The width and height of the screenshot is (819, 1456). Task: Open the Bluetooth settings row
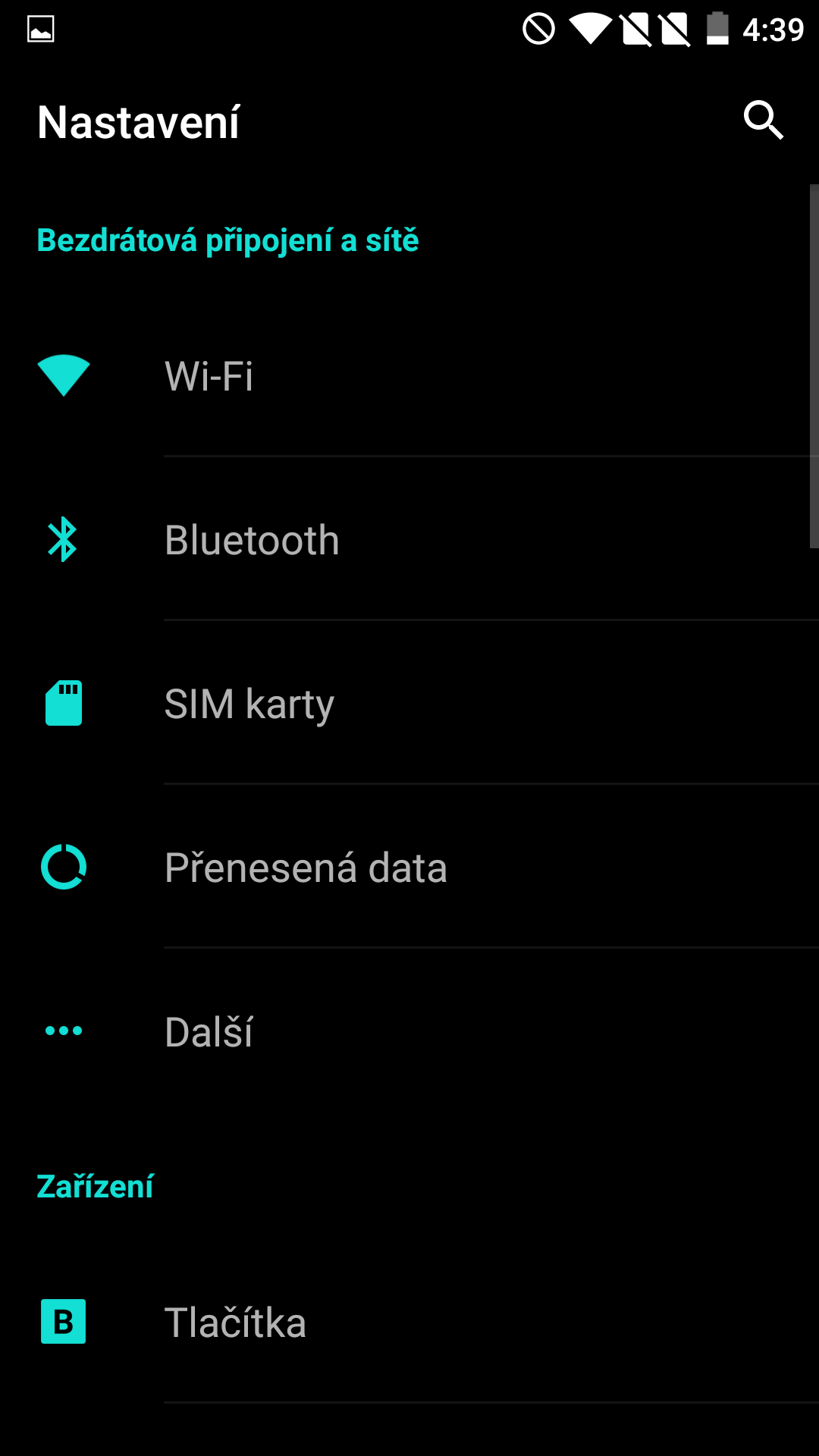(409, 539)
